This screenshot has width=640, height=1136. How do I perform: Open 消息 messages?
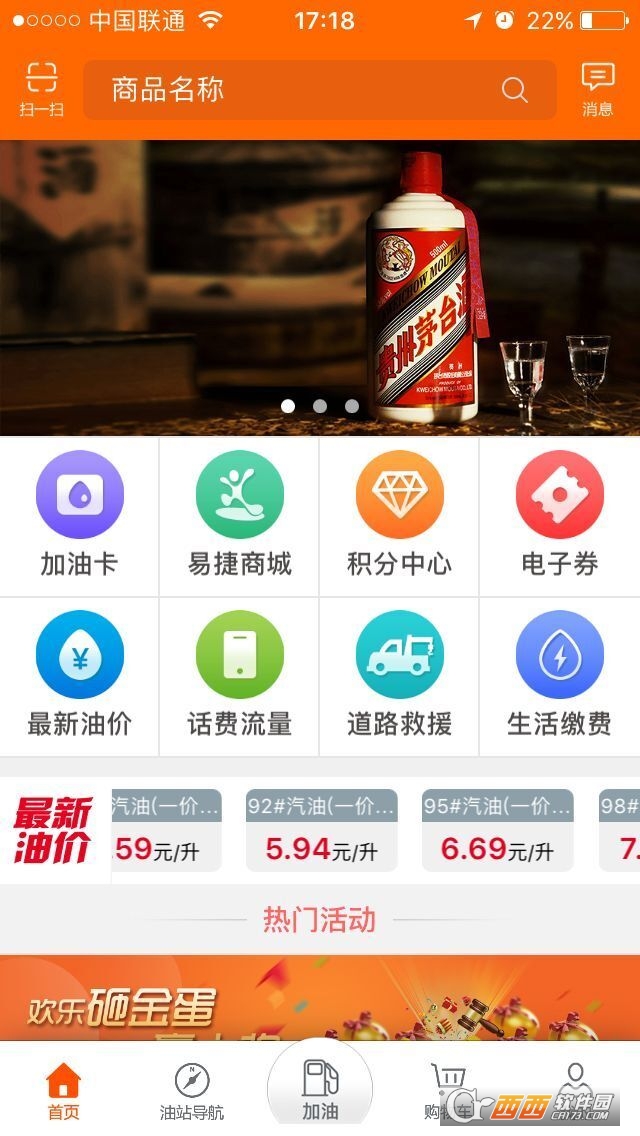click(x=597, y=90)
